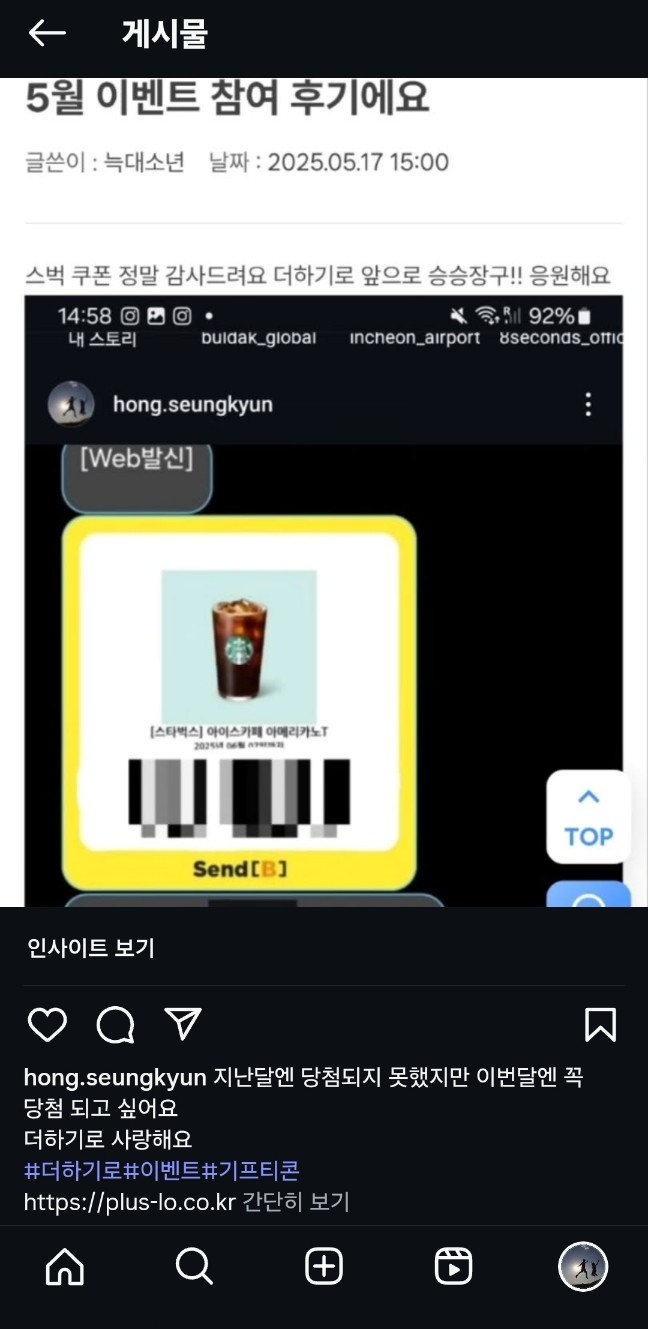Share this post via the paper plane
The image size is (648, 1329).
[183, 1024]
